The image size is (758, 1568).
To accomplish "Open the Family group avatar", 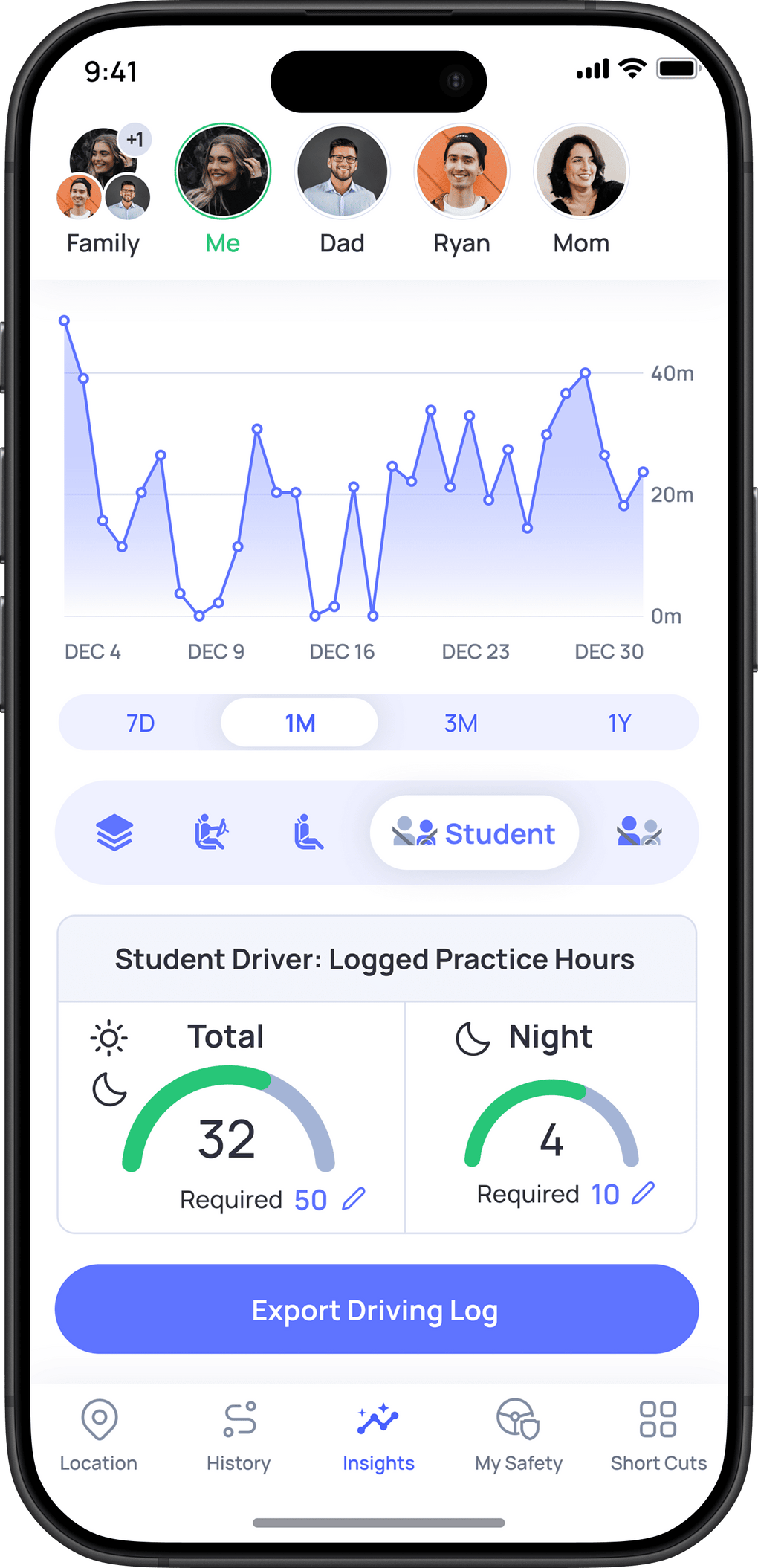I will point(102,172).
